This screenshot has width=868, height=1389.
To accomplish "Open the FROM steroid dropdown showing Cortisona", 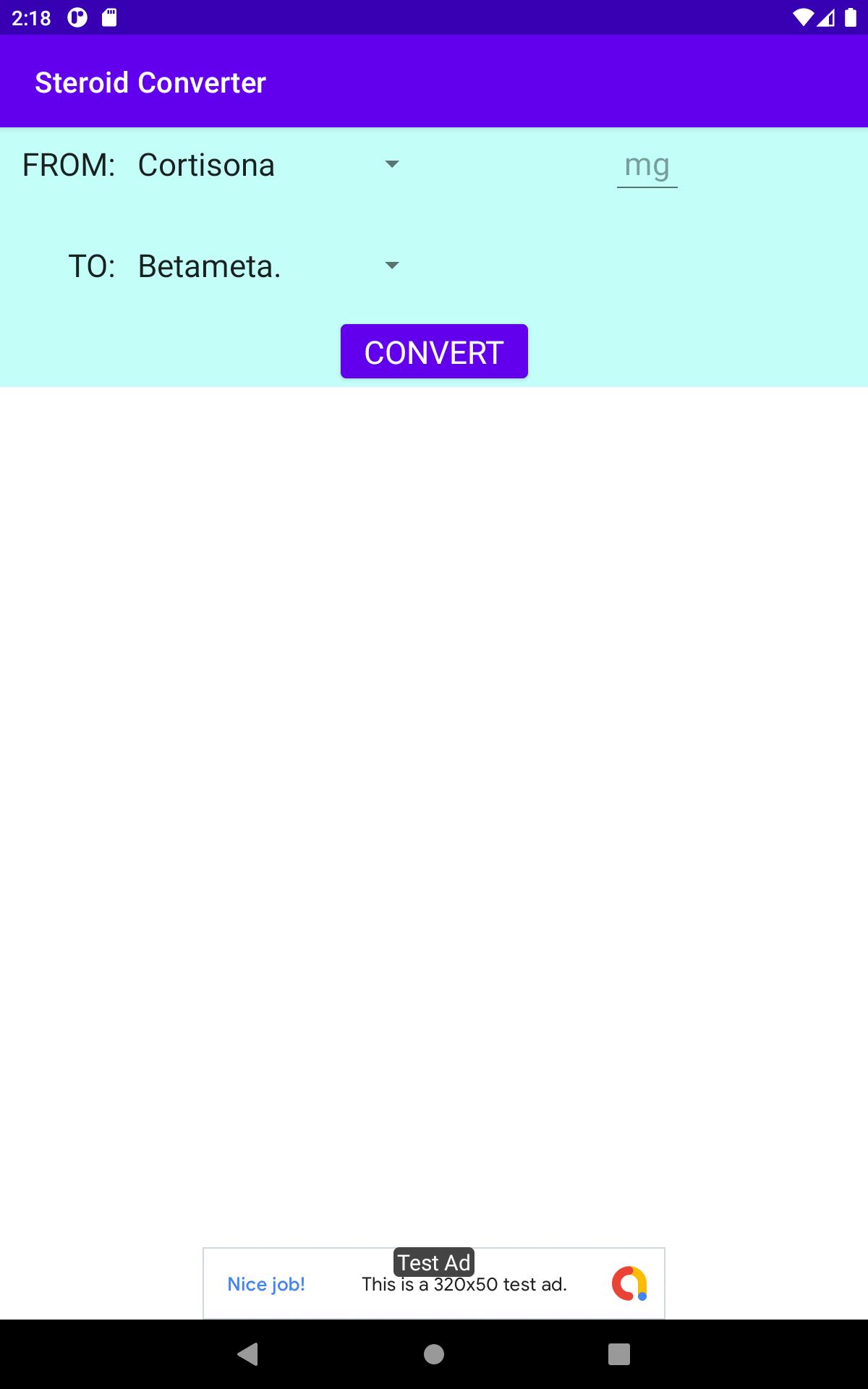I will (270, 165).
